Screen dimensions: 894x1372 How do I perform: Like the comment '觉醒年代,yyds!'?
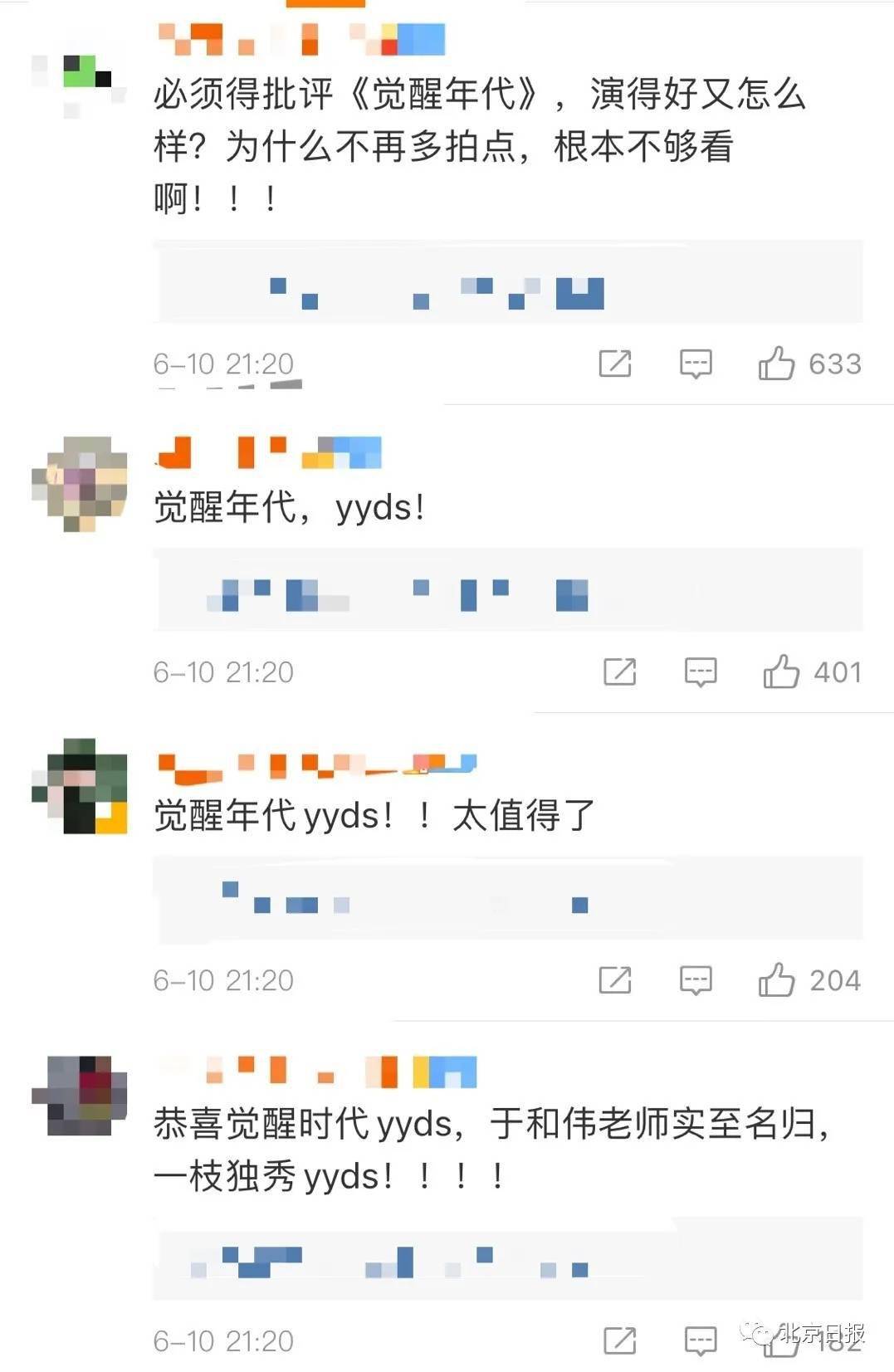781,671
